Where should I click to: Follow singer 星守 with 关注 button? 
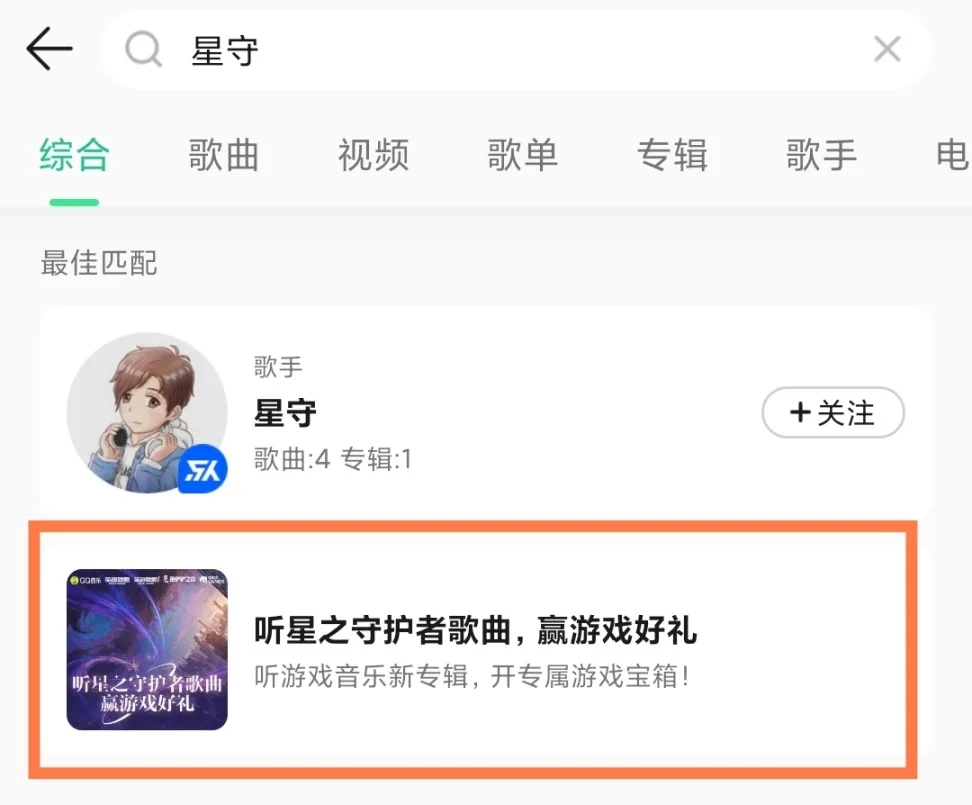tap(833, 413)
